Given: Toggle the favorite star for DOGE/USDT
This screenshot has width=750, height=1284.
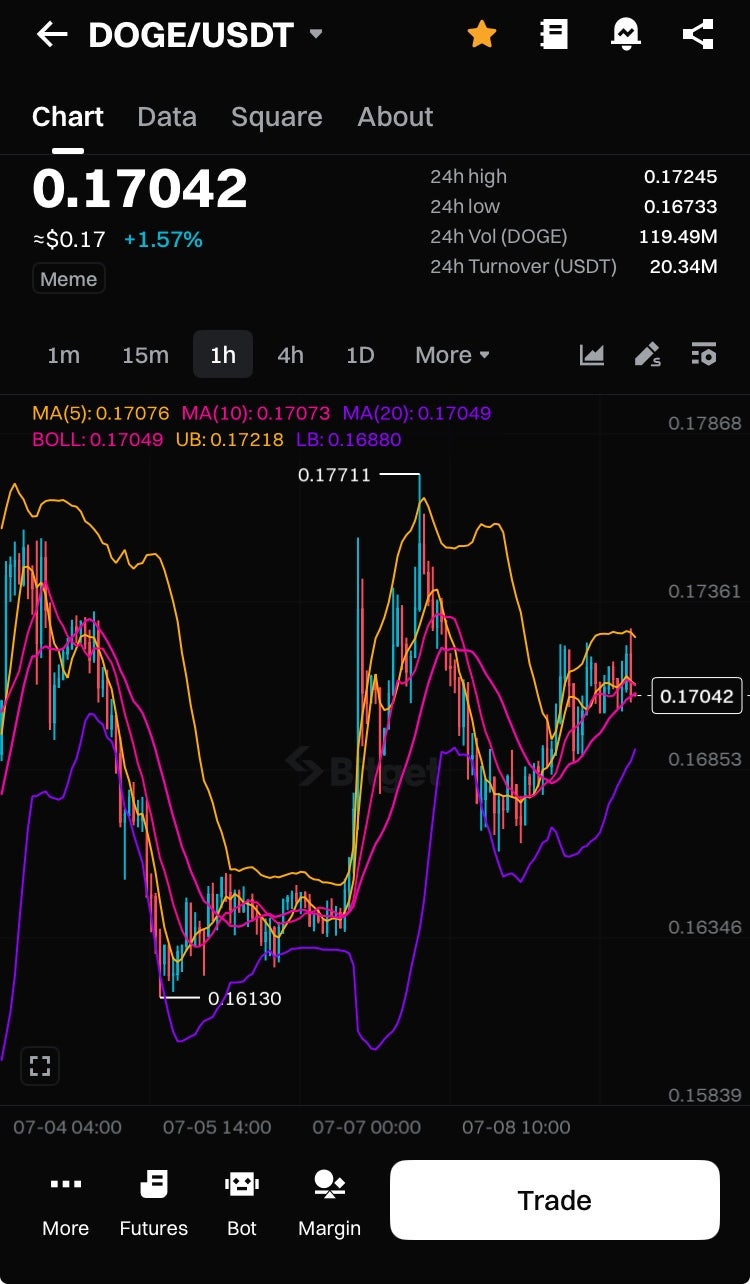Looking at the screenshot, I should point(482,33).
